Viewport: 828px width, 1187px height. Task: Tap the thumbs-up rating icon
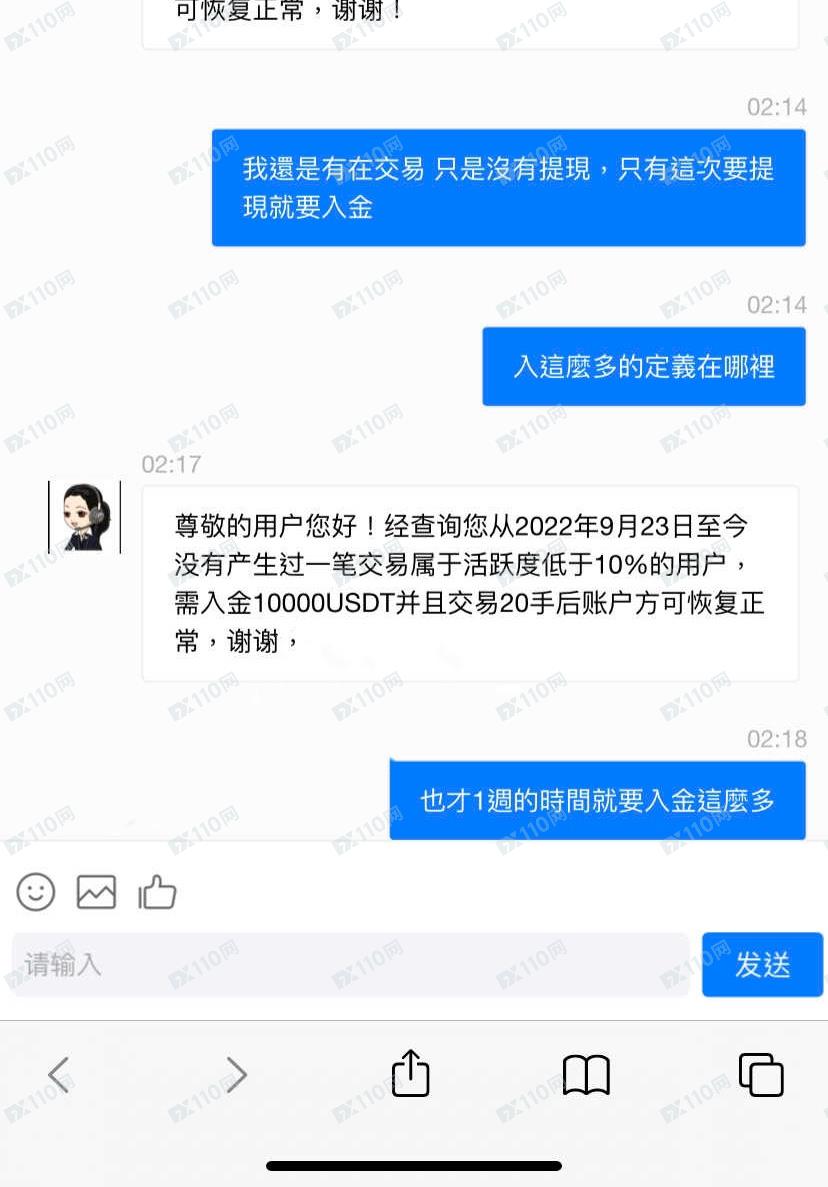point(157,891)
